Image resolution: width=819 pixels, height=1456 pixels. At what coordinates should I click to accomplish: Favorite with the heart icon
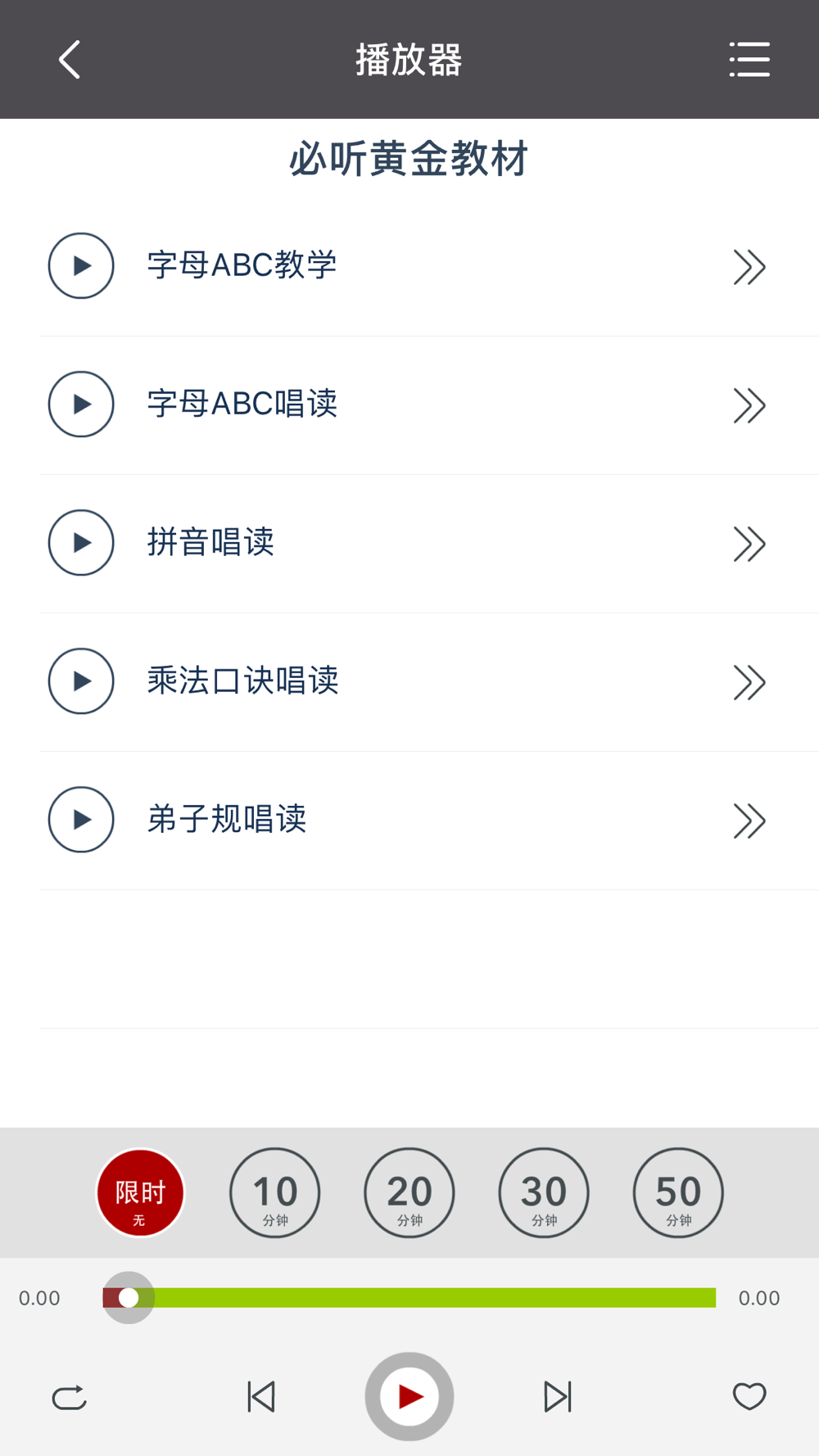click(749, 1396)
